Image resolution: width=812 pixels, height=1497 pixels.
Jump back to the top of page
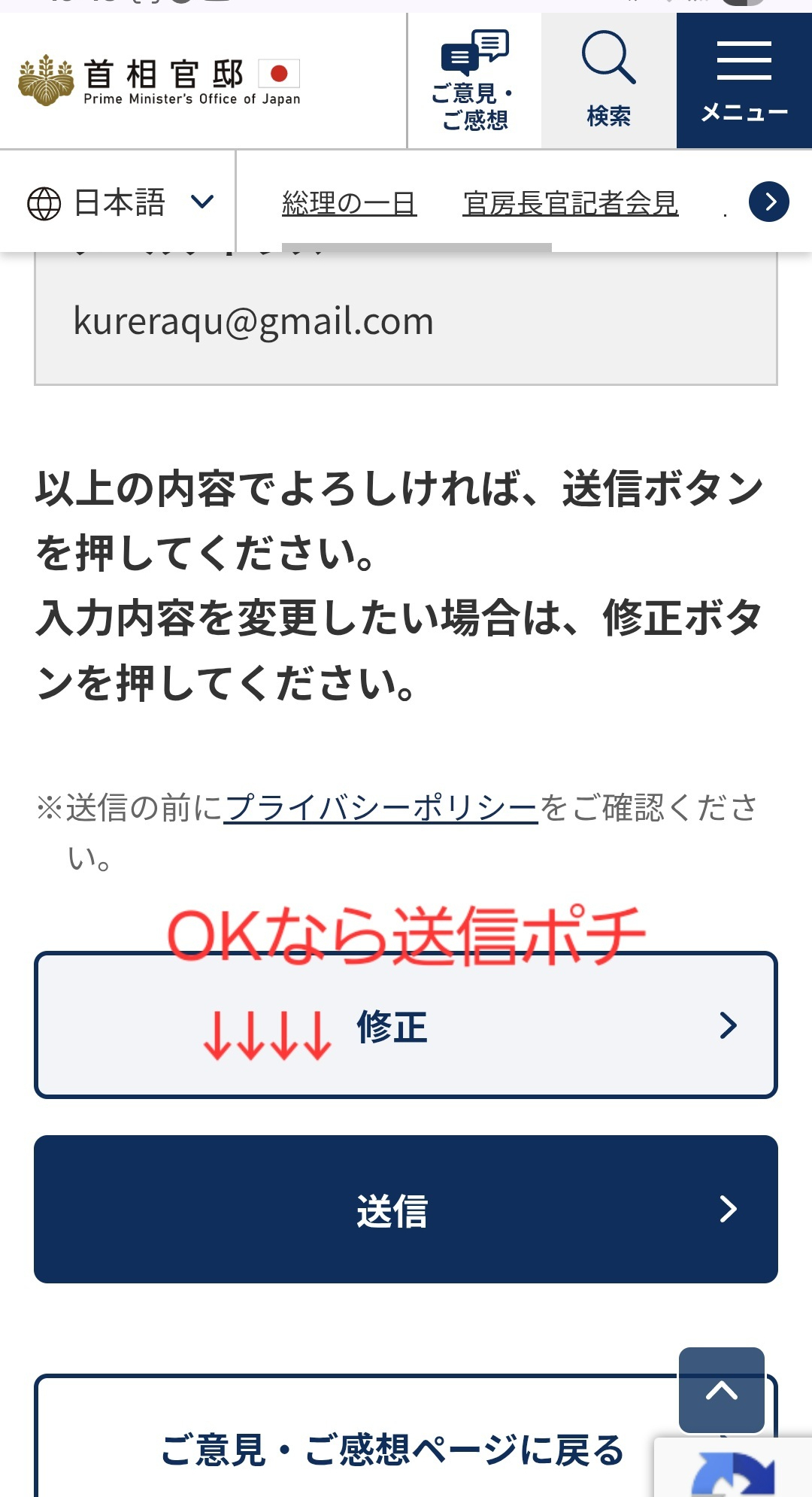point(721,1389)
